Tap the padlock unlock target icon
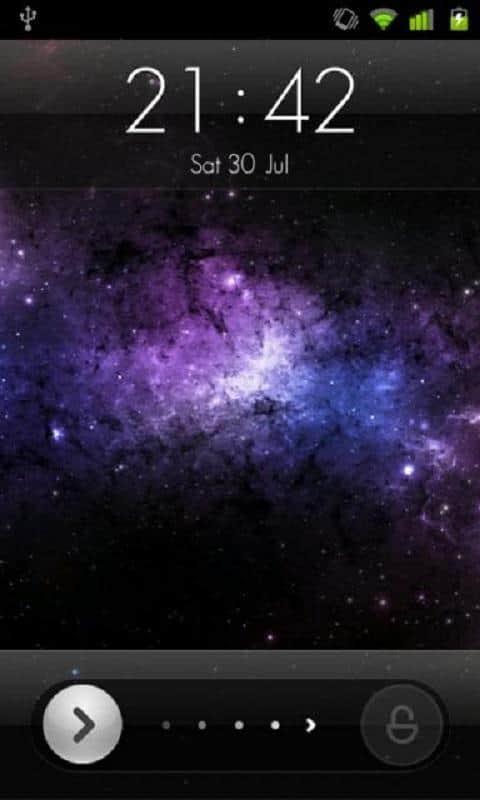Image resolution: width=480 pixels, height=800 pixels. click(x=401, y=724)
